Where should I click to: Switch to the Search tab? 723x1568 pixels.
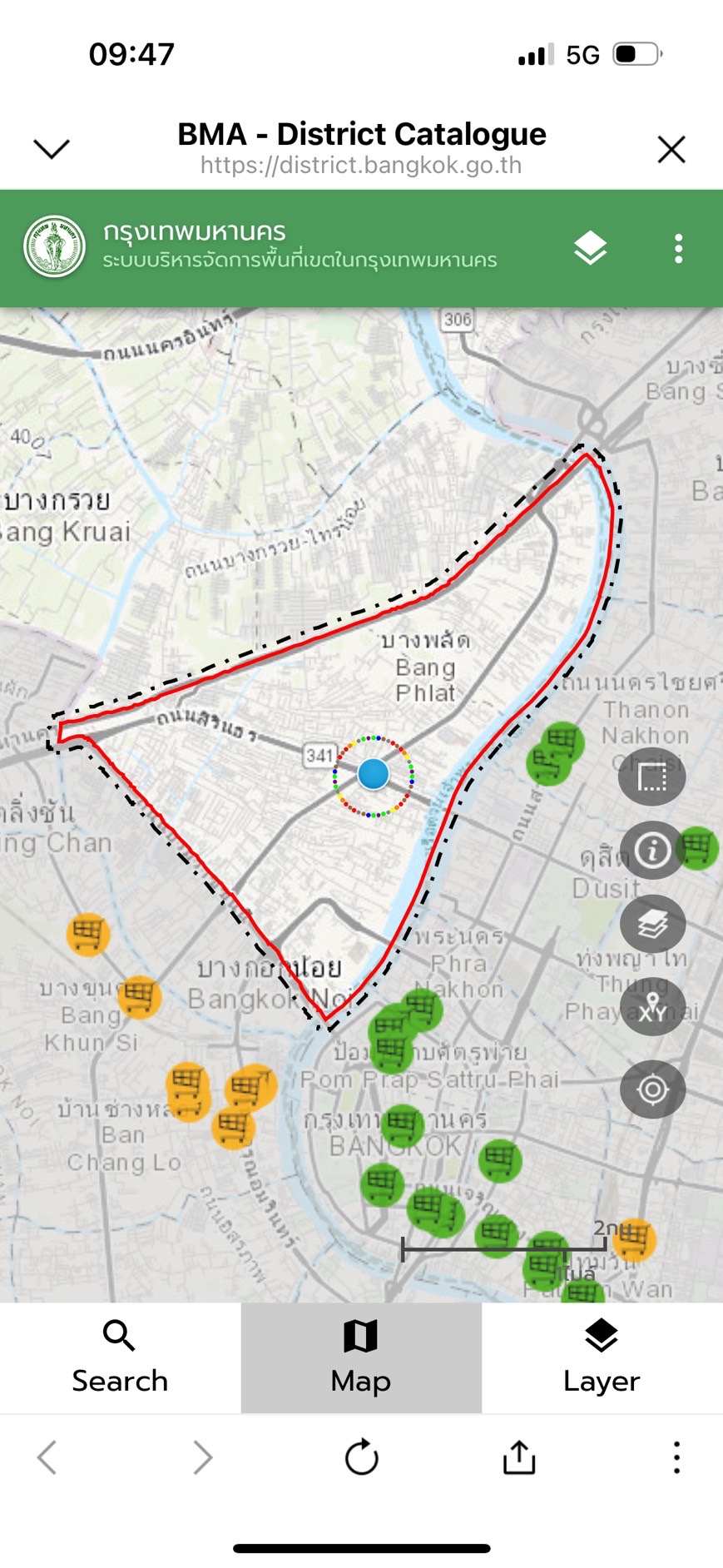pyautogui.click(x=121, y=1357)
